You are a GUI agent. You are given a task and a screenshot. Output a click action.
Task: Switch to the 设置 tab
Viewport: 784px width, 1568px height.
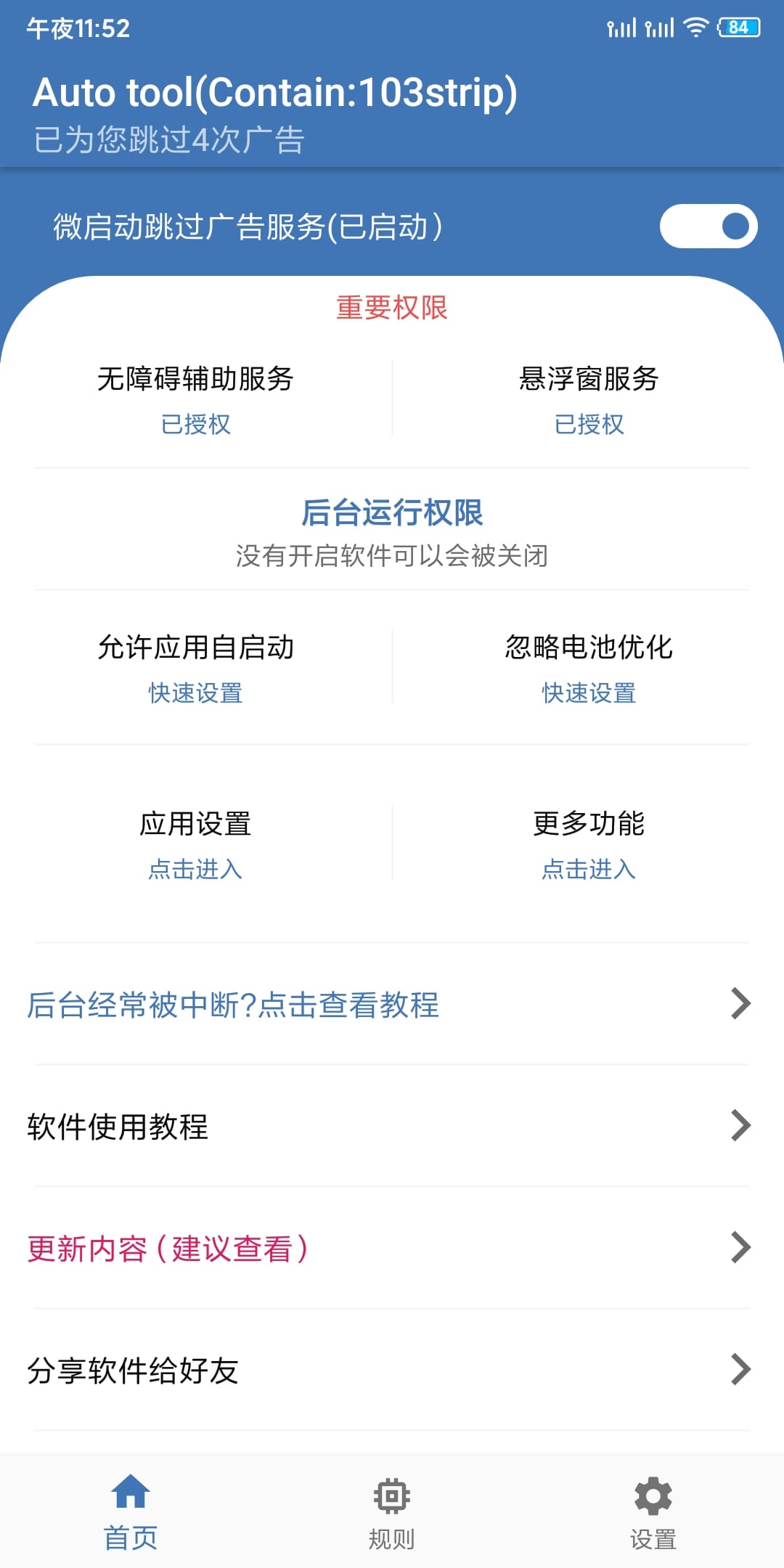pos(653,1511)
